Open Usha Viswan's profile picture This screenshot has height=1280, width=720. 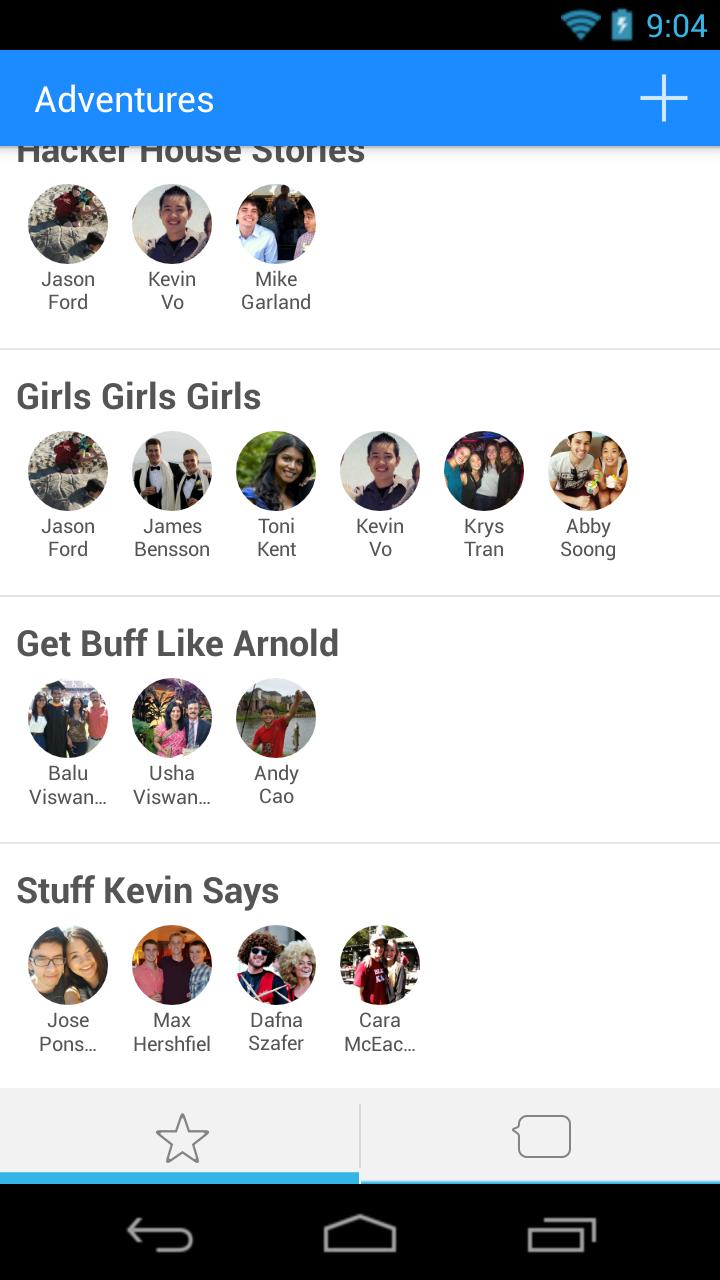click(172, 718)
